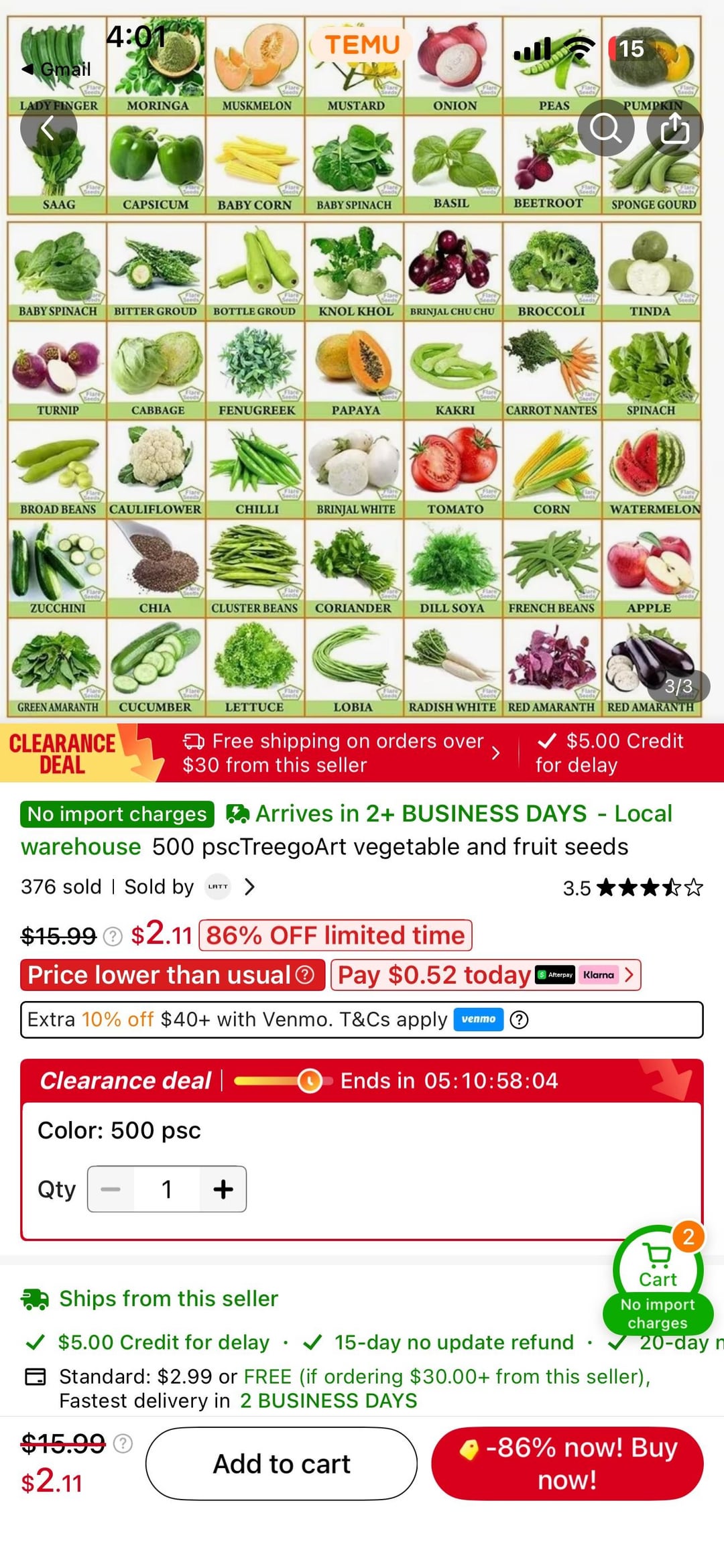Open 'Pay $0.52 today' installment options

(x=485, y=975)
